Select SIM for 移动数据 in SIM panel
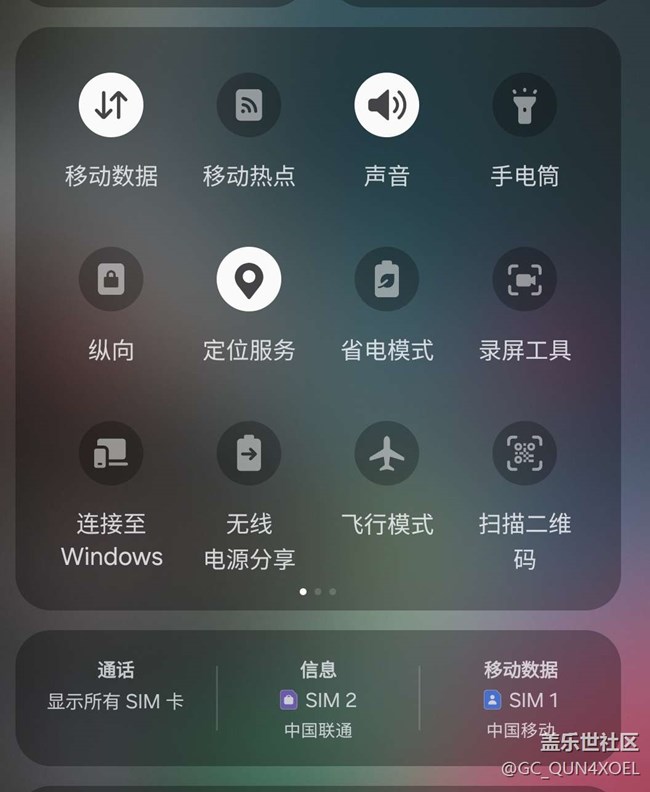The width and height of the screenshot is (650, 792). pyautogui.click(x=520, y=699)
